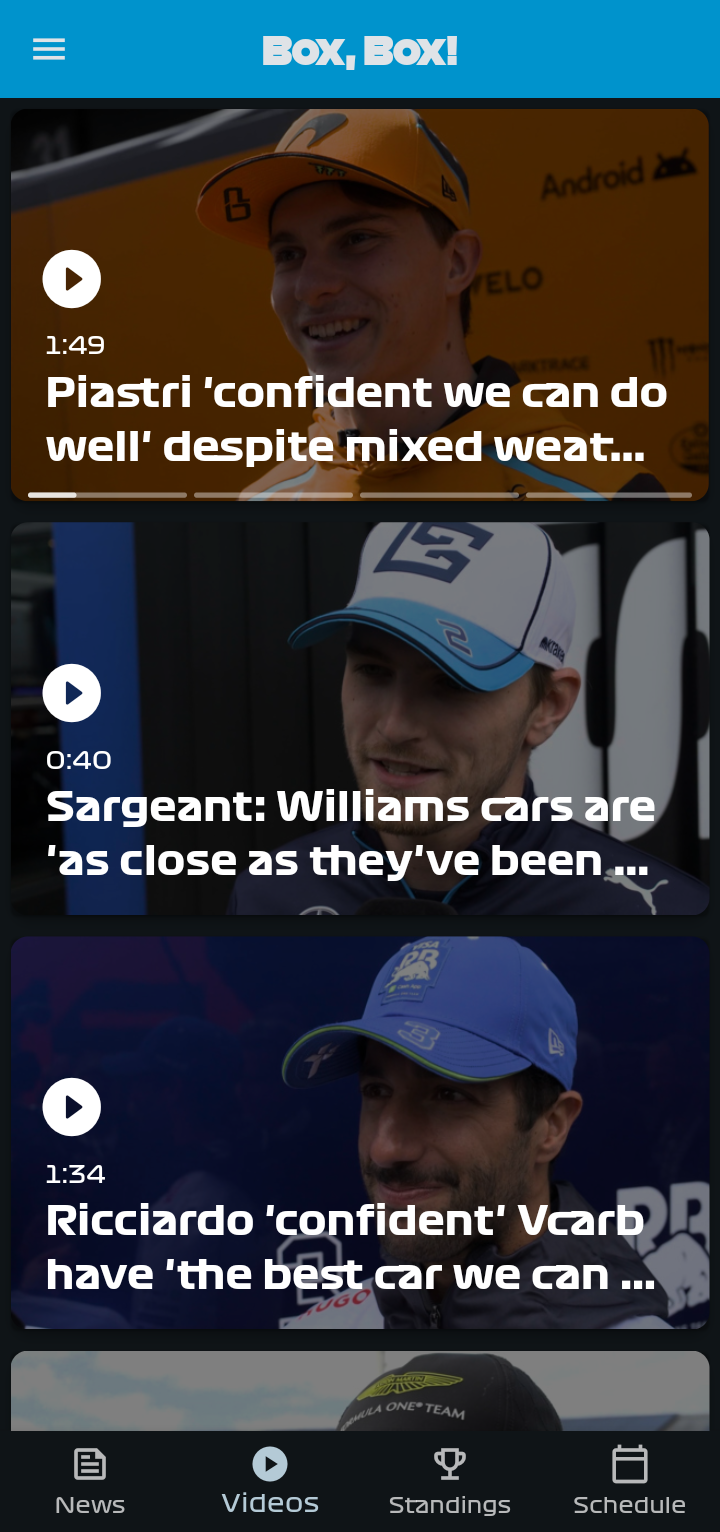Open the Schedule tab
This screenshot has width=720, height=1532.
coord(630,1482)
